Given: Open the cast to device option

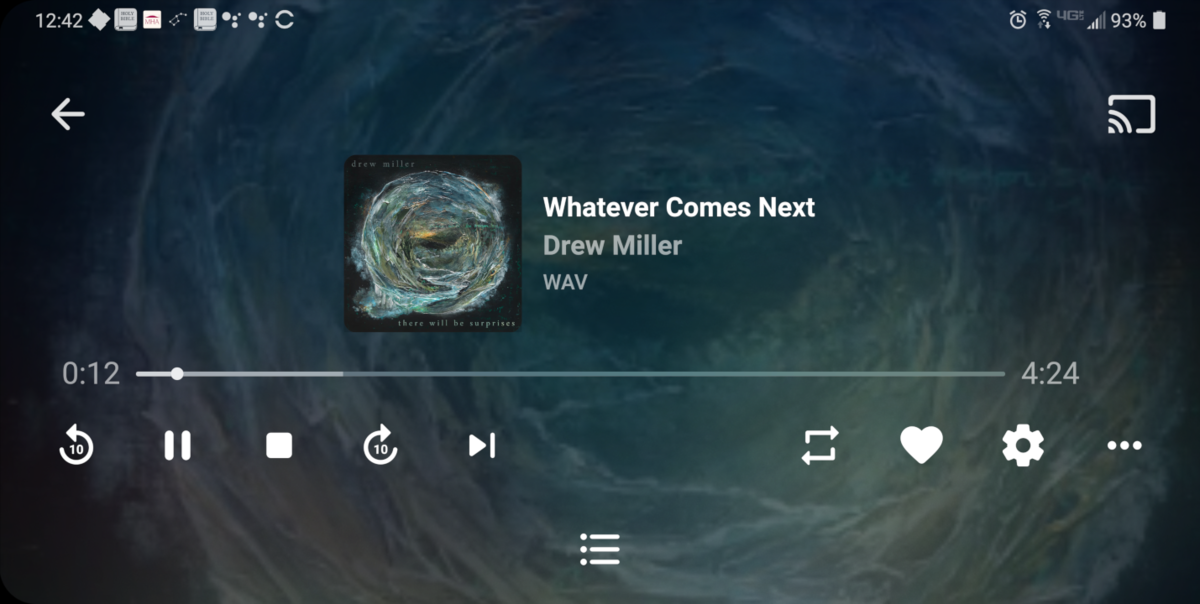Looking at the screenshot, I should point(1131,114).
